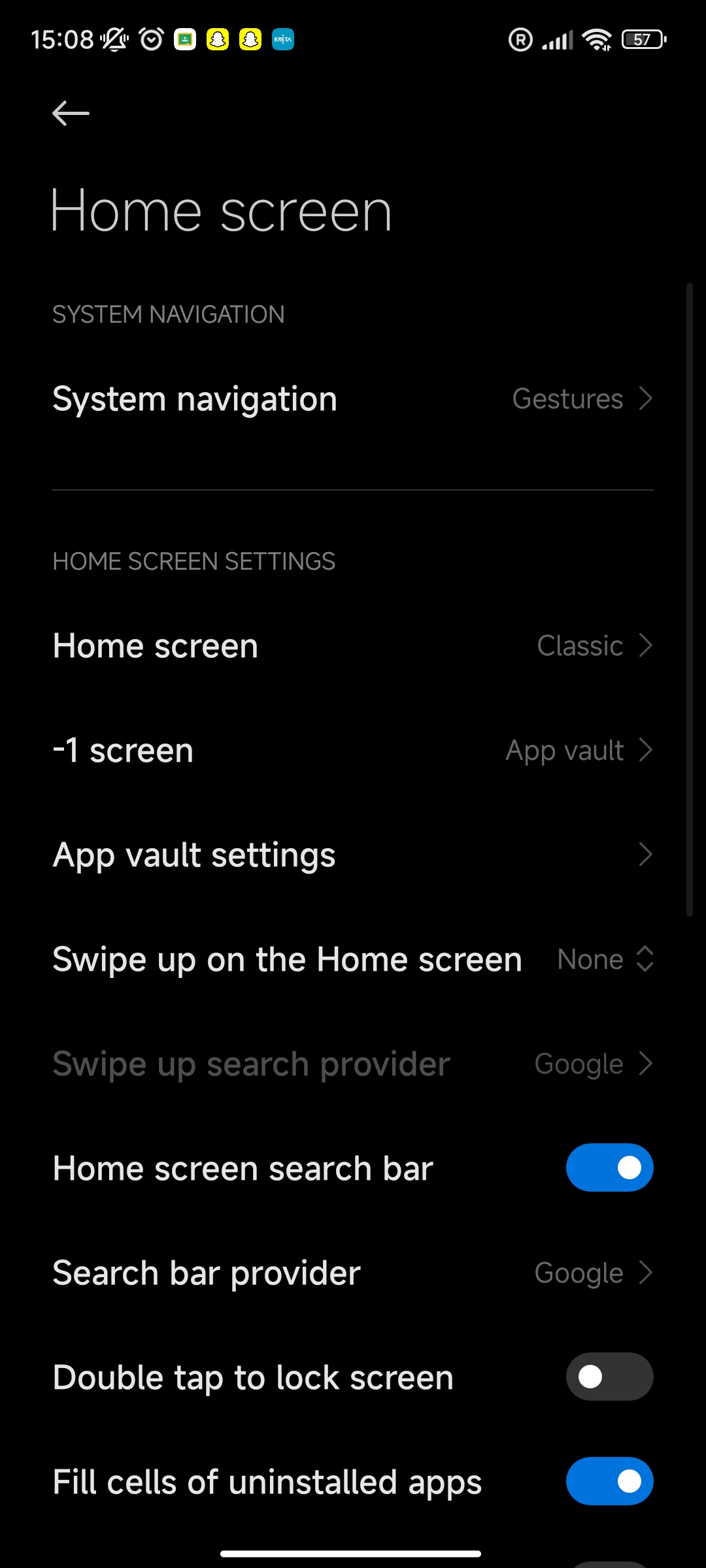Expand Swipe up on the Home screen dropdown

point(353,959)
